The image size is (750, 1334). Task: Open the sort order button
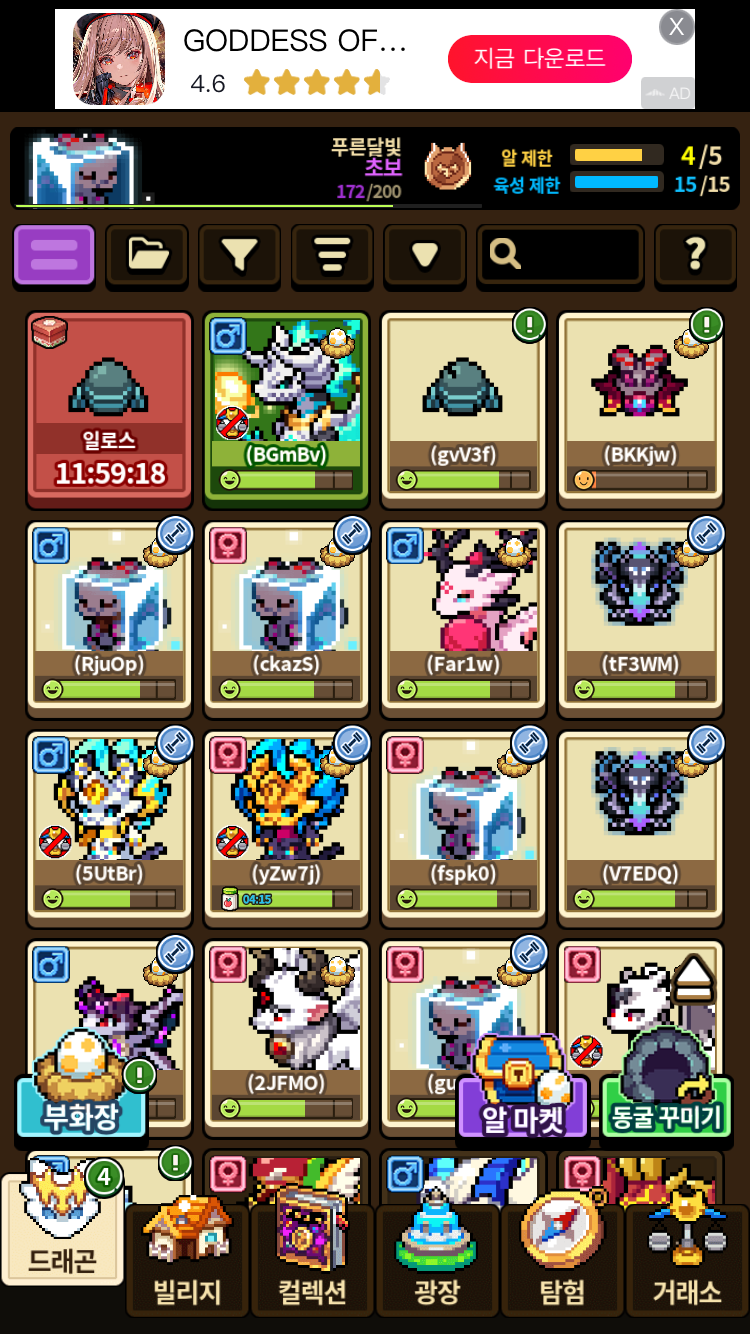pos(332,255)
